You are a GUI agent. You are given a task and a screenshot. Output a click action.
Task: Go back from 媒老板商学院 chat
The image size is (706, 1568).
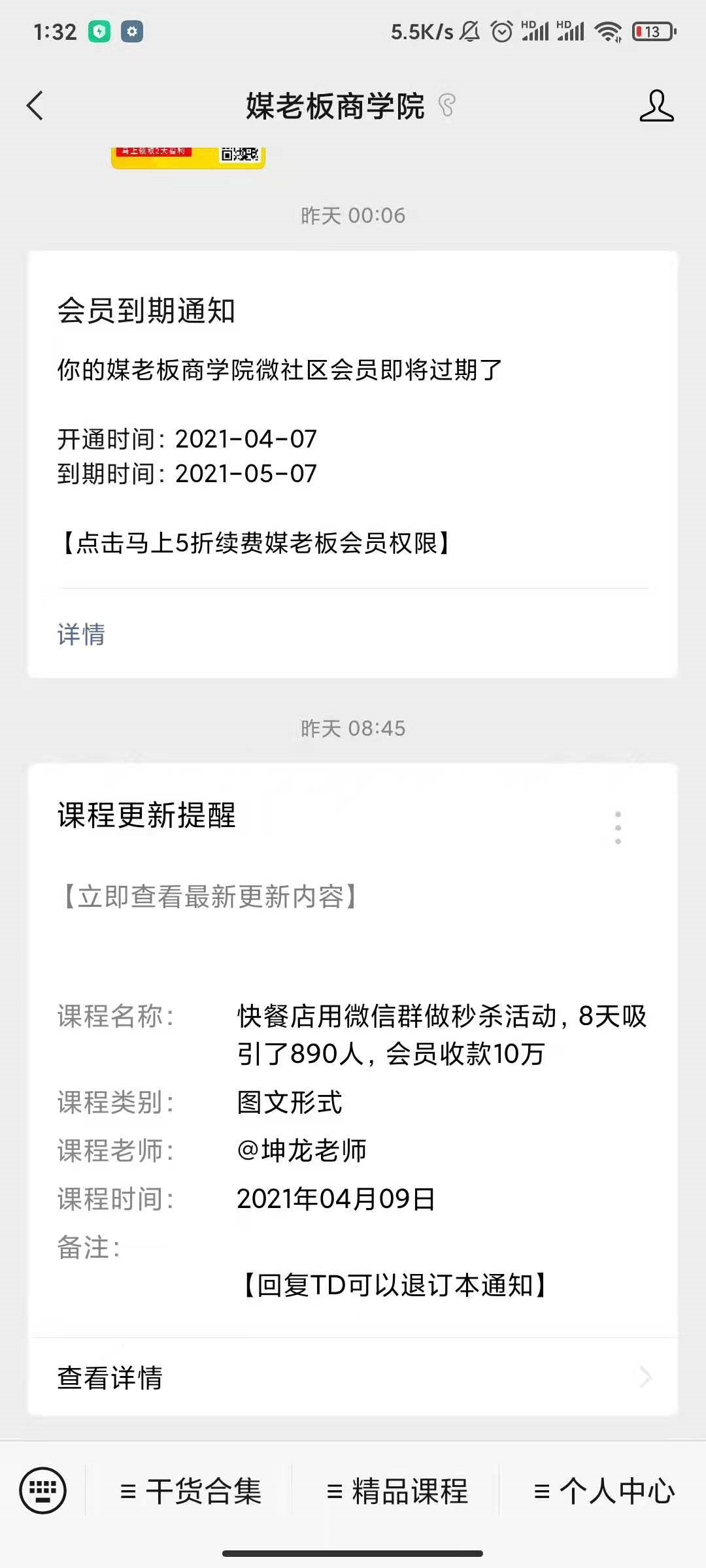pyautogui.click(x=35, y=106)
